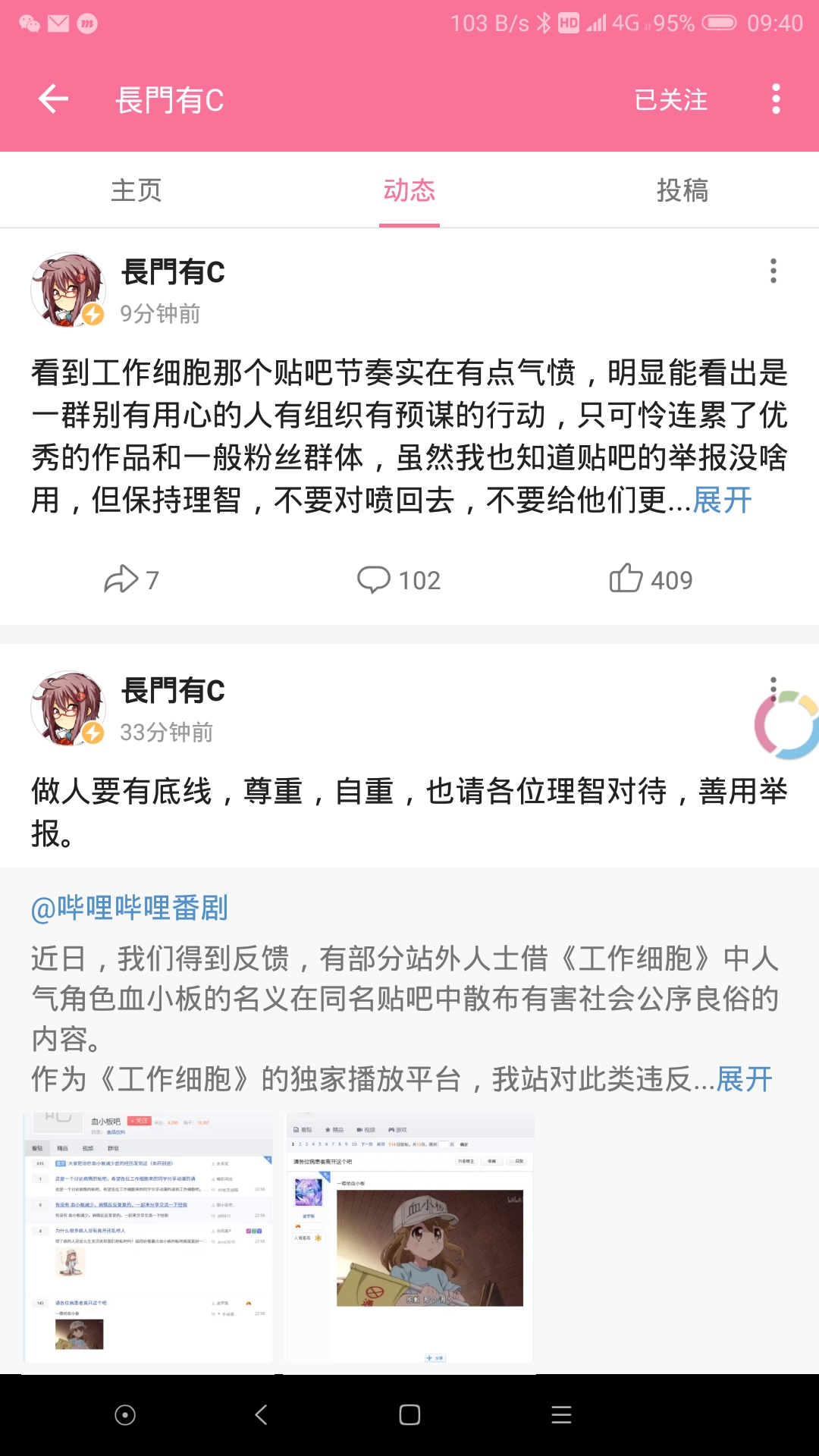View the first attached forum list screenshot
The image size is (819, 1456).
click(148, 1238)
